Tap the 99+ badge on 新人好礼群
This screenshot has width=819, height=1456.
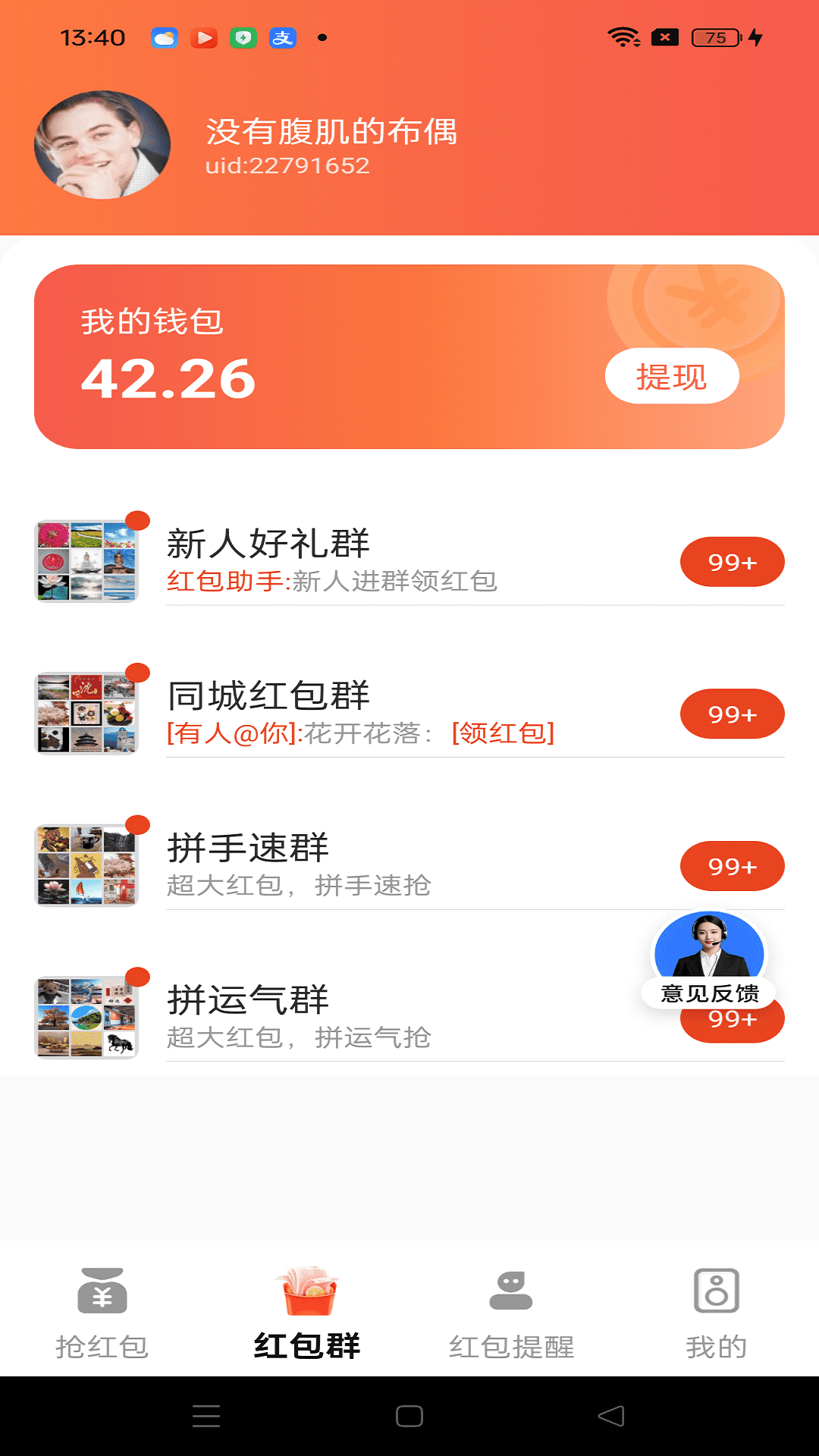(731, 561)
